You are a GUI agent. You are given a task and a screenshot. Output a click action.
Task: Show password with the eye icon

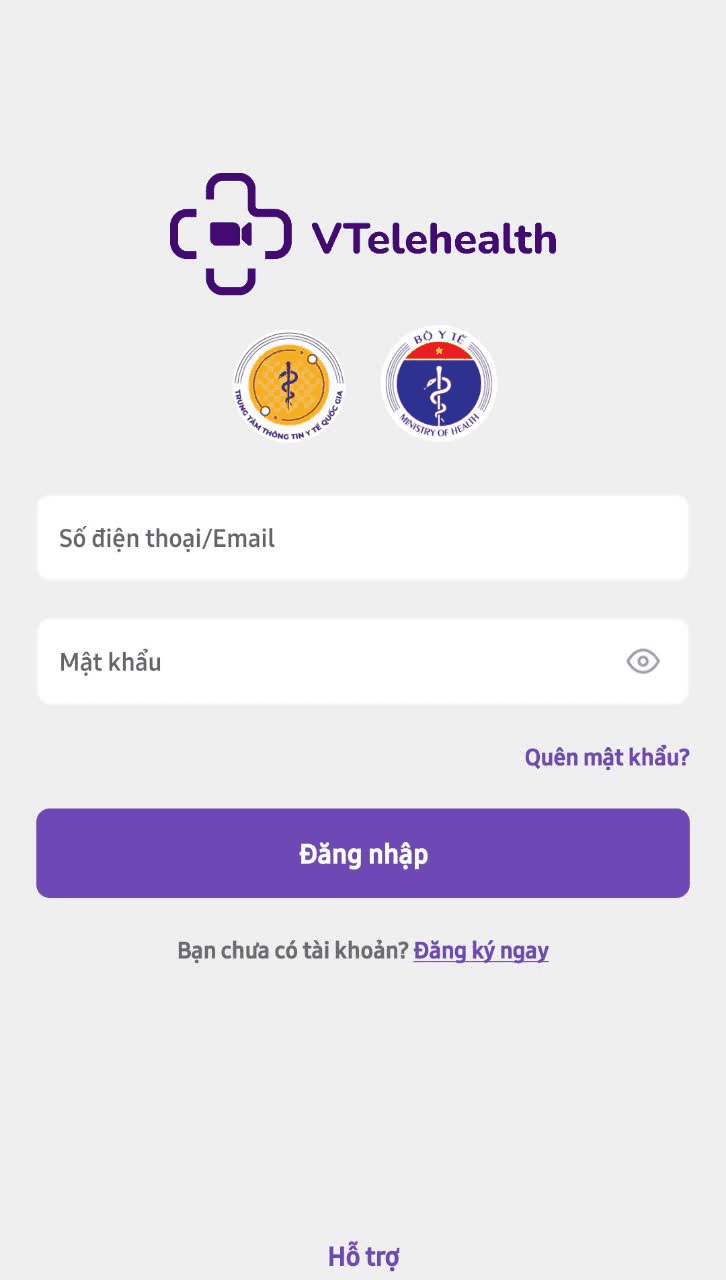[x=643, y=661]
